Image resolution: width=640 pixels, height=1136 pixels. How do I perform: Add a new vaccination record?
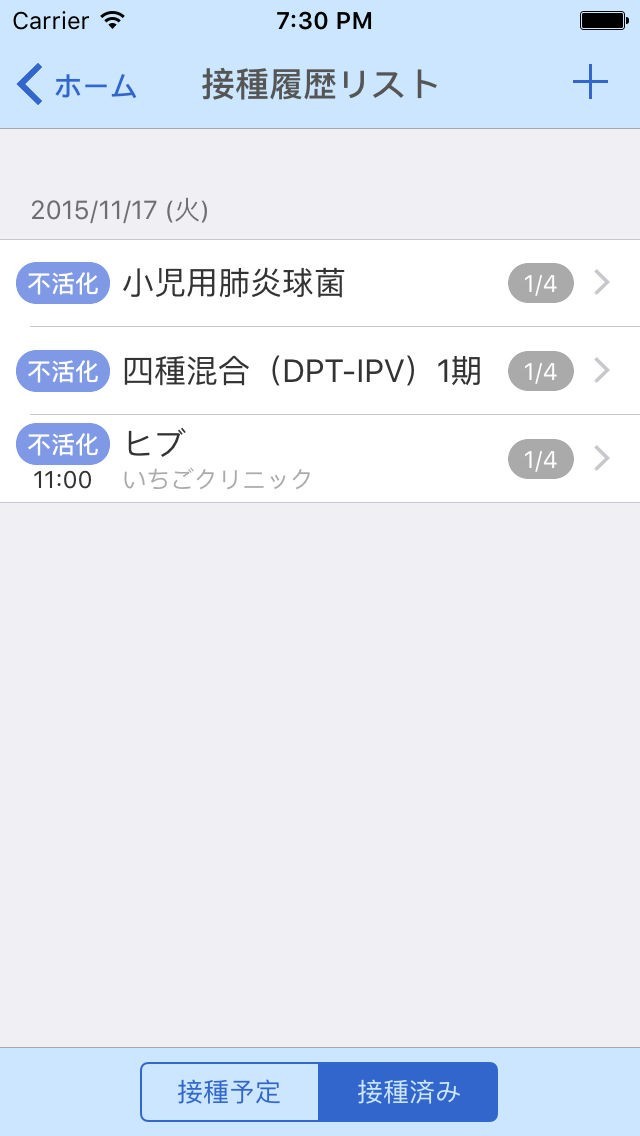(x=590, y=84)
